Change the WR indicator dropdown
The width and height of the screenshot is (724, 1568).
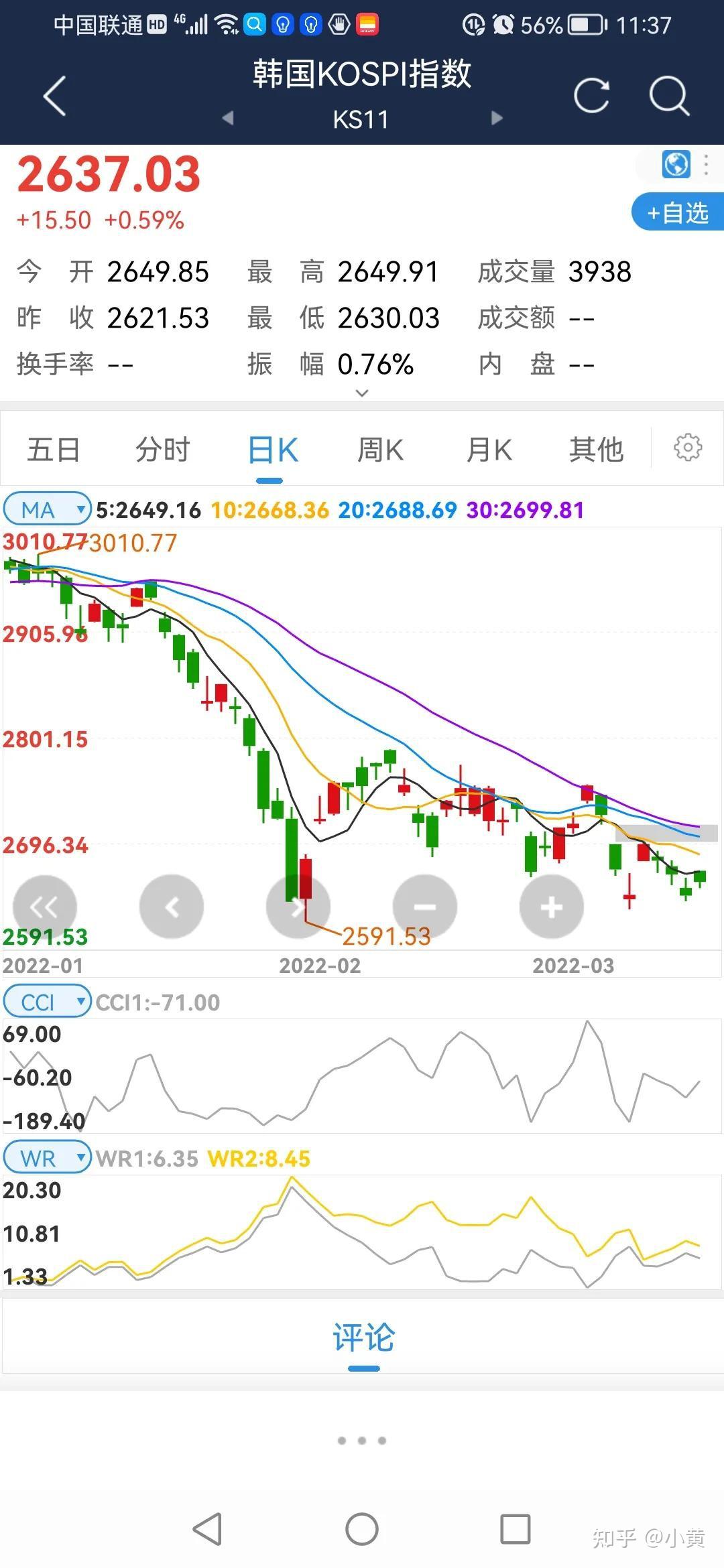47,1158
